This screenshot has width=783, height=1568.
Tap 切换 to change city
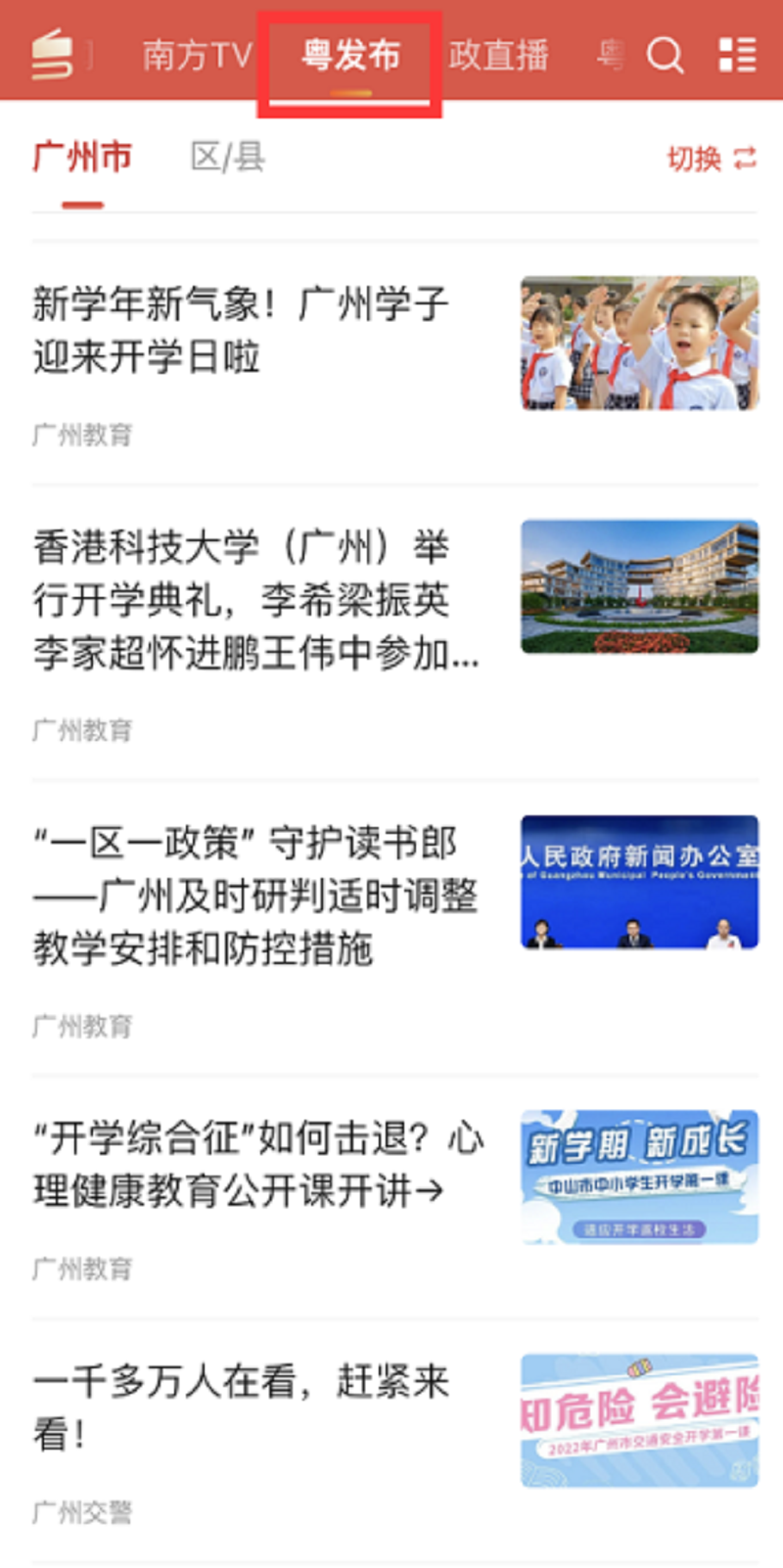712,159
